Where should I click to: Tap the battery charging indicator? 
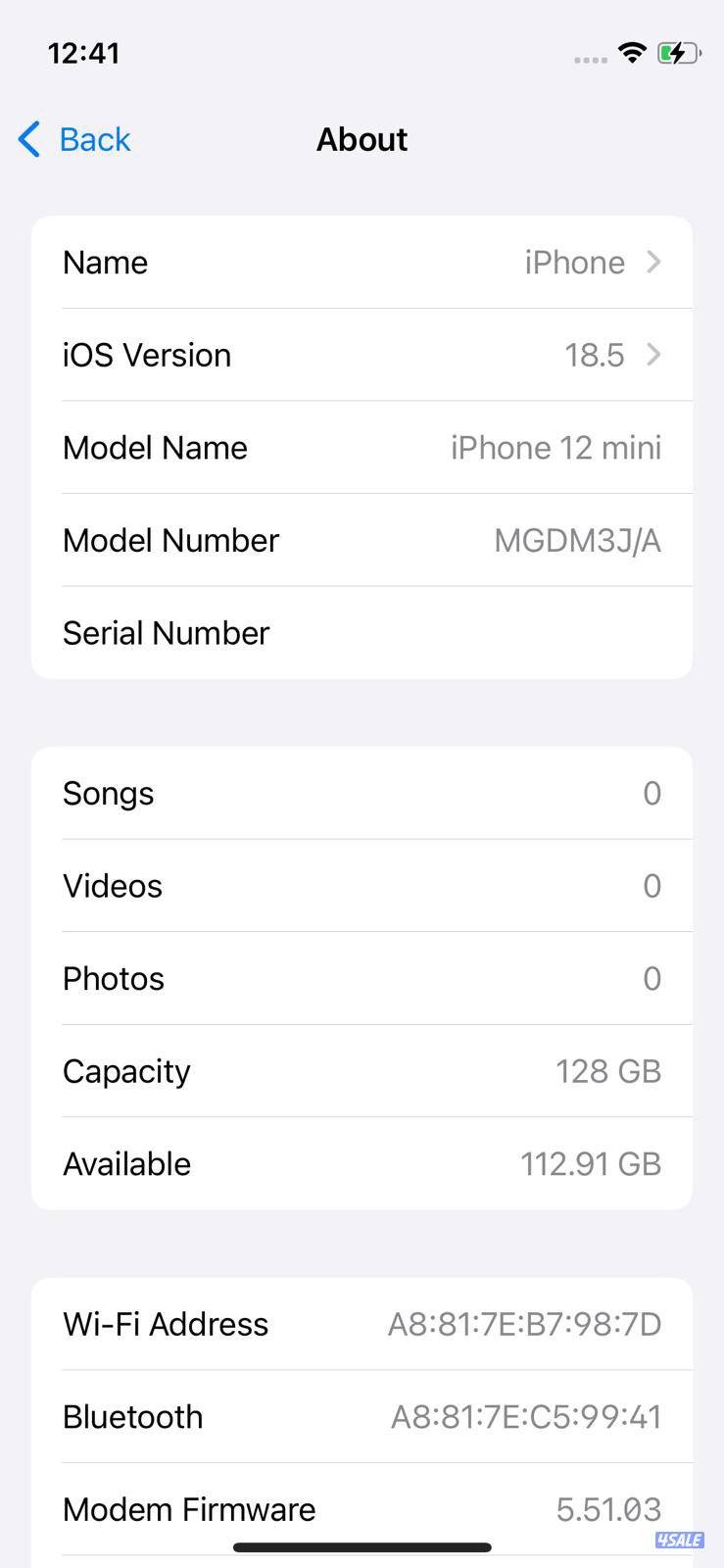pos(678,53)
